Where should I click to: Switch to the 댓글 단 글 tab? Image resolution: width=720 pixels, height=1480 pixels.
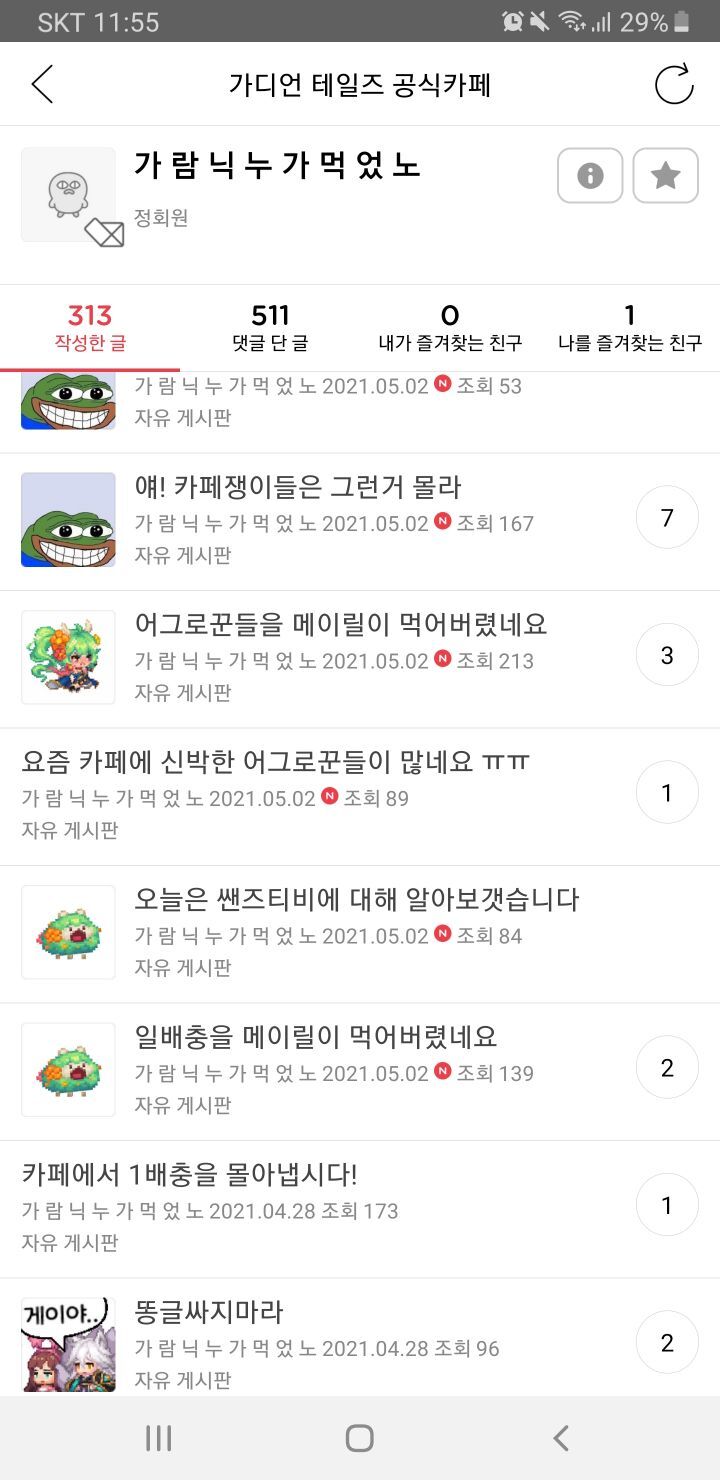coord(270,328)
